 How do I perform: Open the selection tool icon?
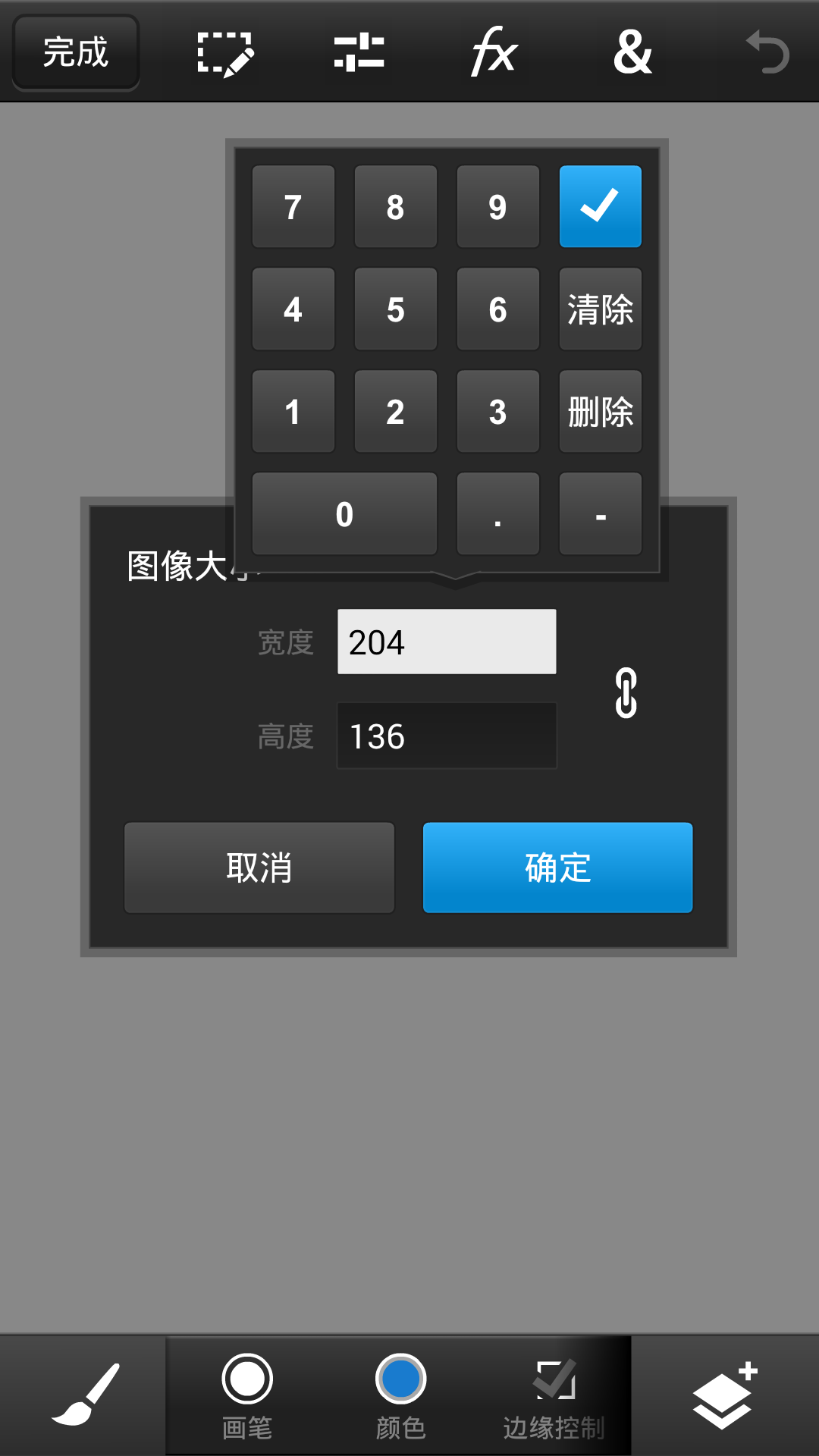click(x=225, y=53)
